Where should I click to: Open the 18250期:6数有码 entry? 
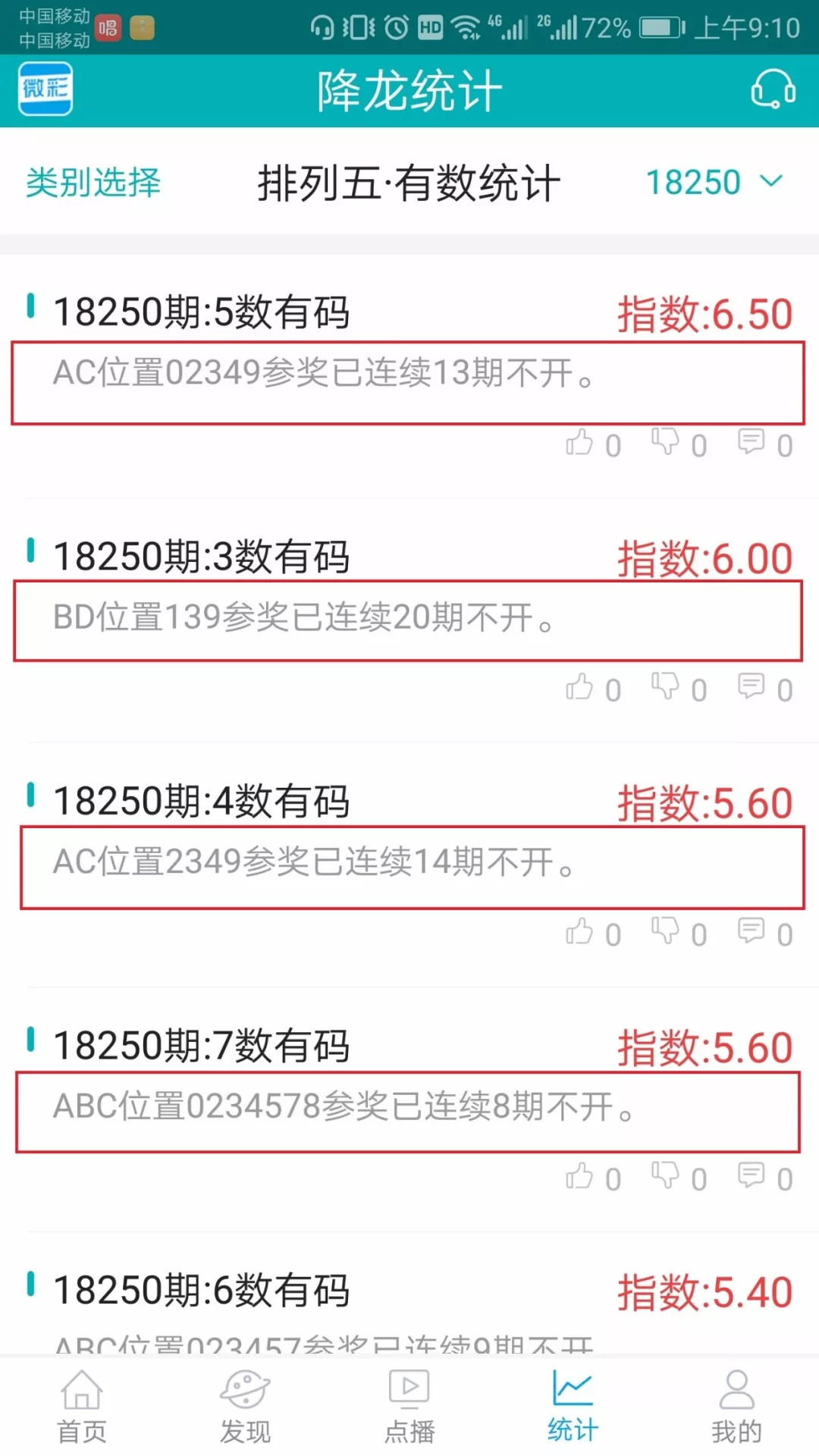[202, 1290]
